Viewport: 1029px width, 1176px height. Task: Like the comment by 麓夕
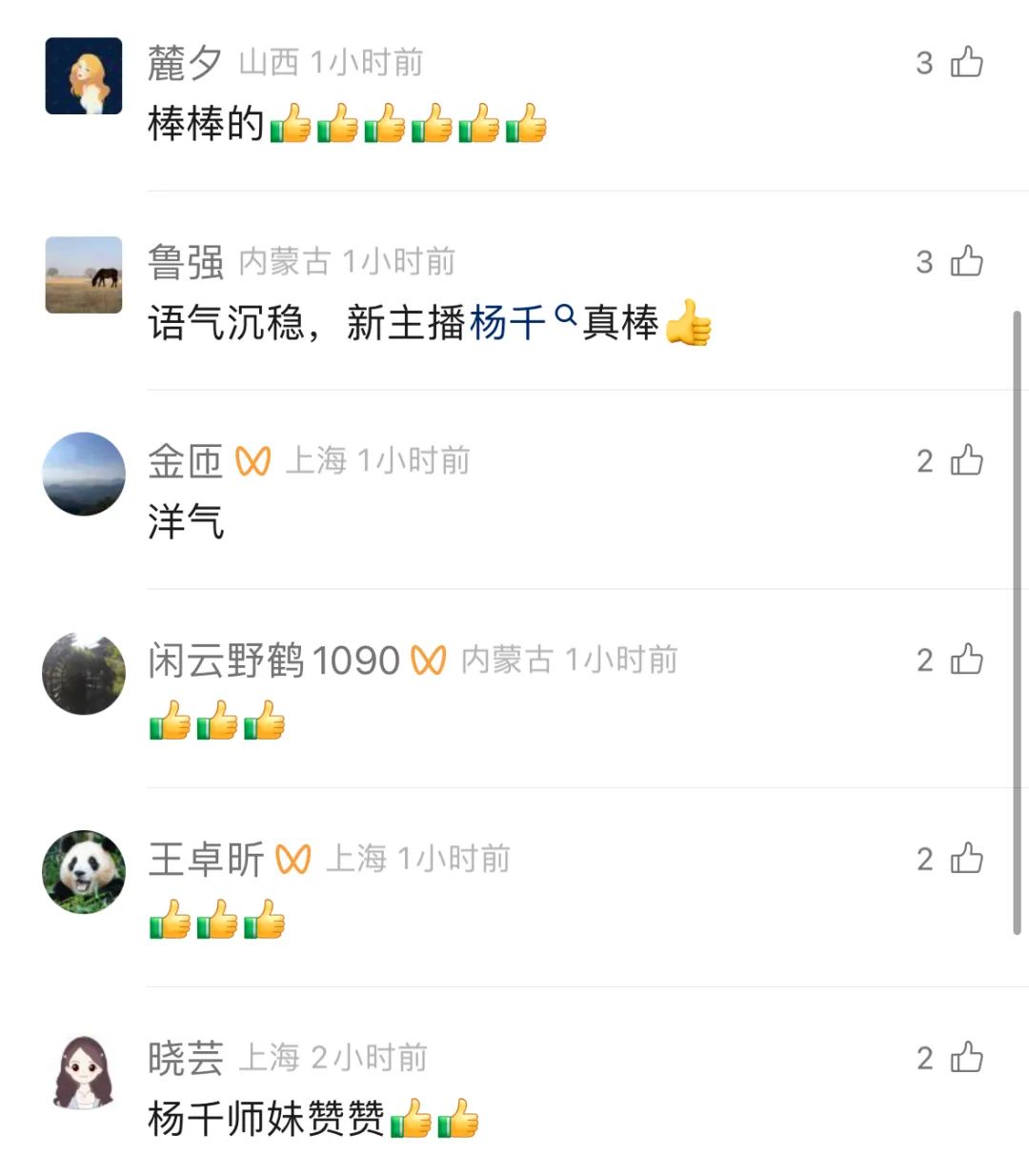966,63
